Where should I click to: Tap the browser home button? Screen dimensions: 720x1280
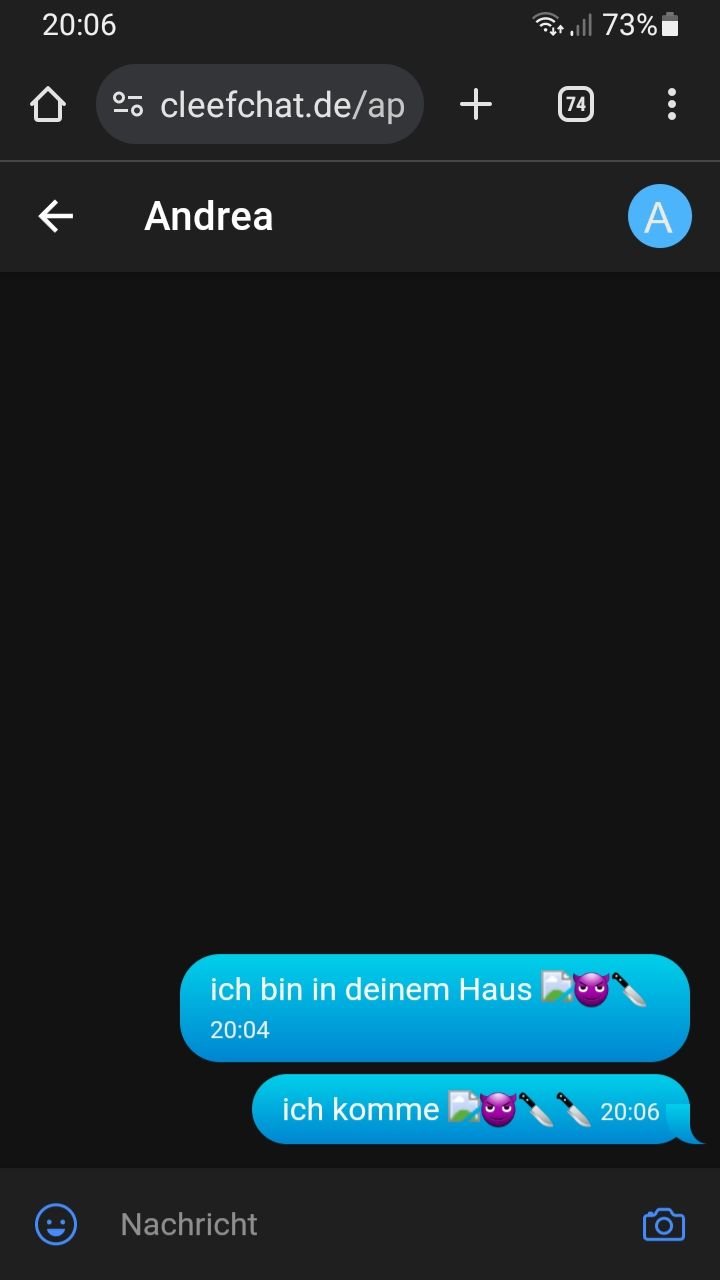(x=48, y=104)
